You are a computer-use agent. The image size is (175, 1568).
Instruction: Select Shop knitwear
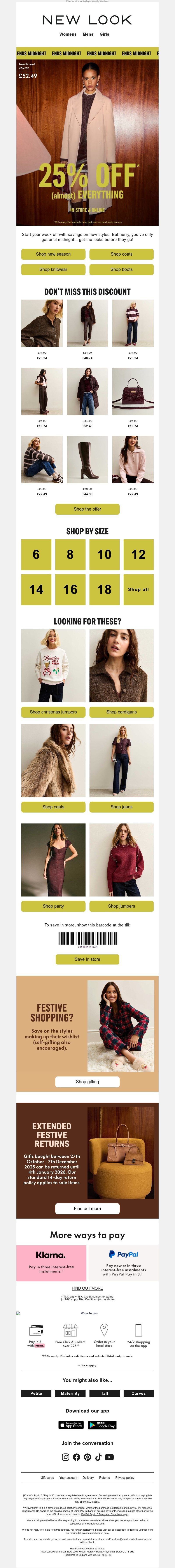(x=53, y=269)
